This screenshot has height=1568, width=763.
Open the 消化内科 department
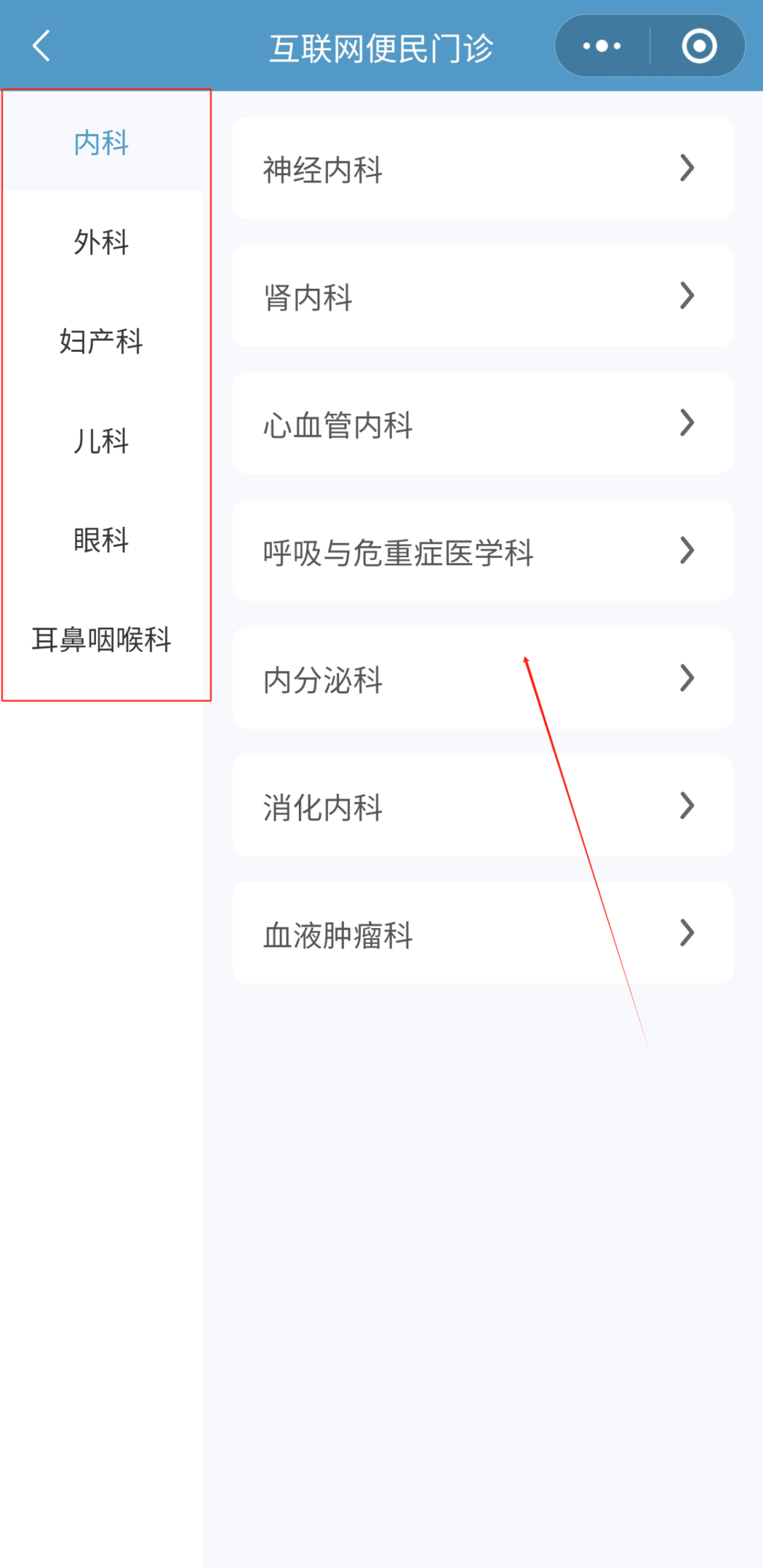tap(483, 807)
